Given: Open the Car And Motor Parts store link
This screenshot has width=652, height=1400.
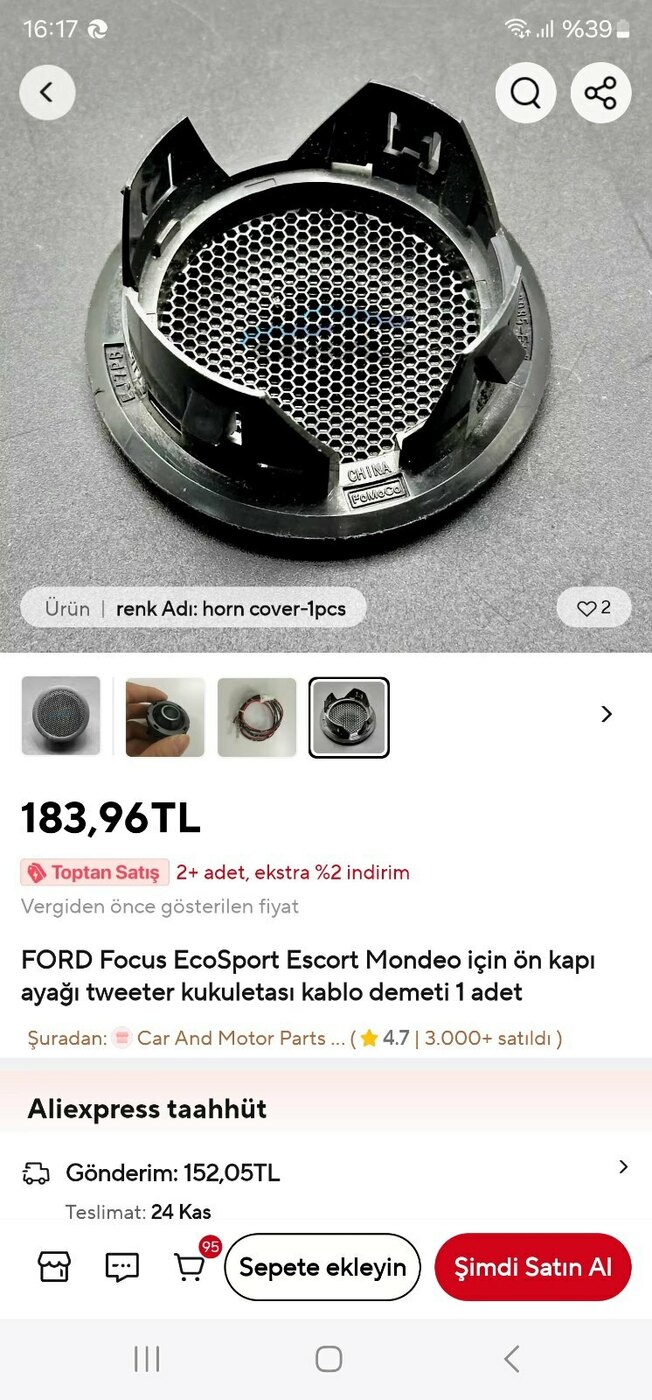Looking at the screenshot, I should [230, 1038].
